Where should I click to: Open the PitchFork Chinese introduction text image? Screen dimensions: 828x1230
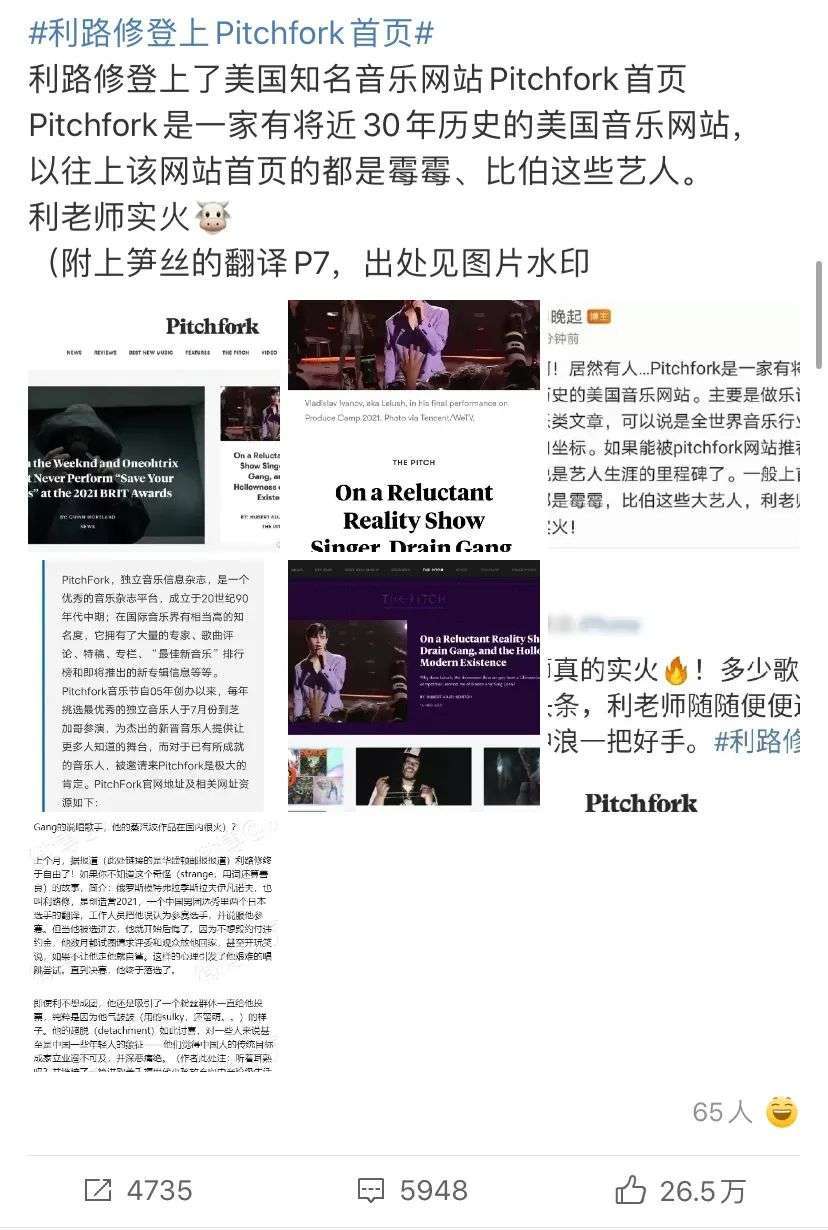(x=155, y=685)
